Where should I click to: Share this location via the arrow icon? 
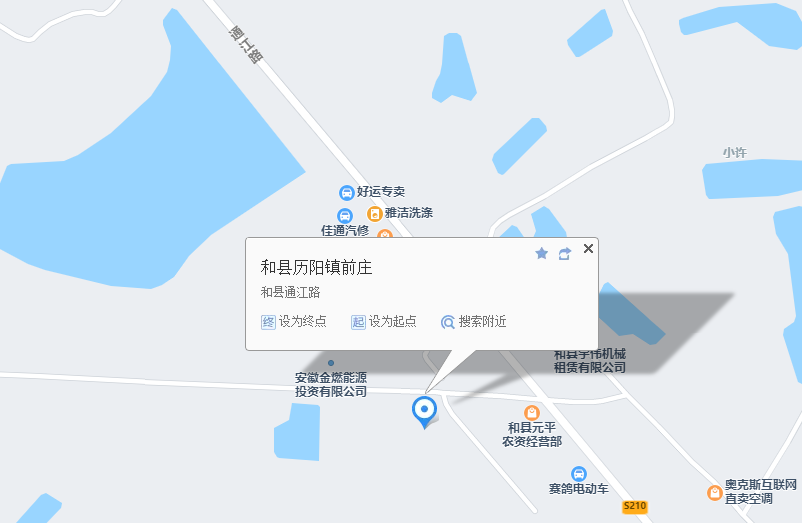[565, 254]
